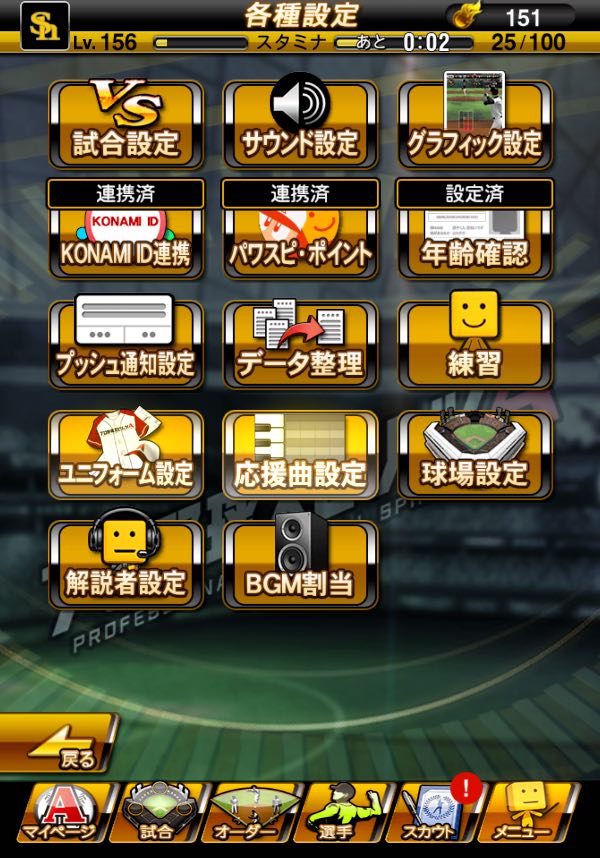Open 解説者設定 commentator settings
This screenshot has height=858, width=600.
[x=125, y=565]
